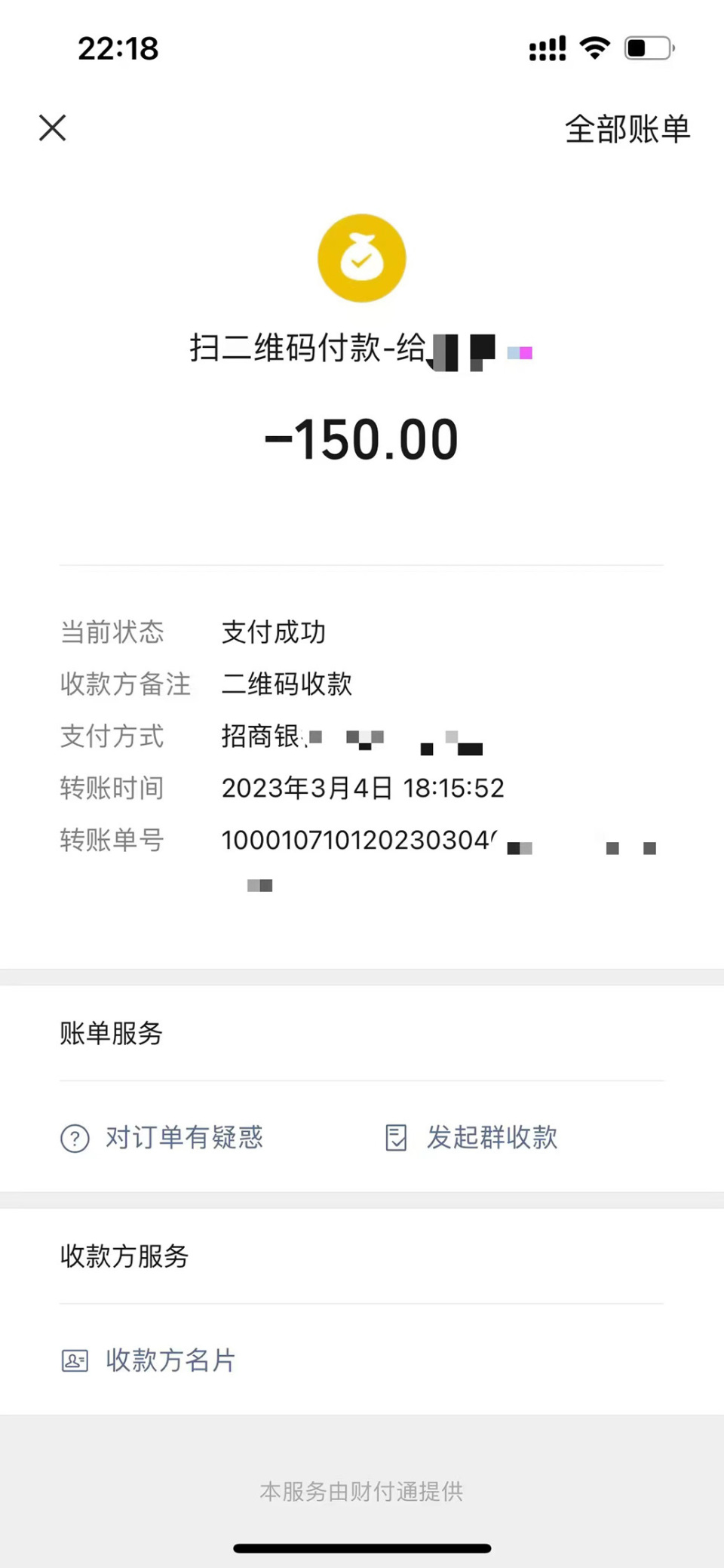Tap the checklist icon beside 发起群收款
Viewport: 724px width, 1568px height.
395,1136
